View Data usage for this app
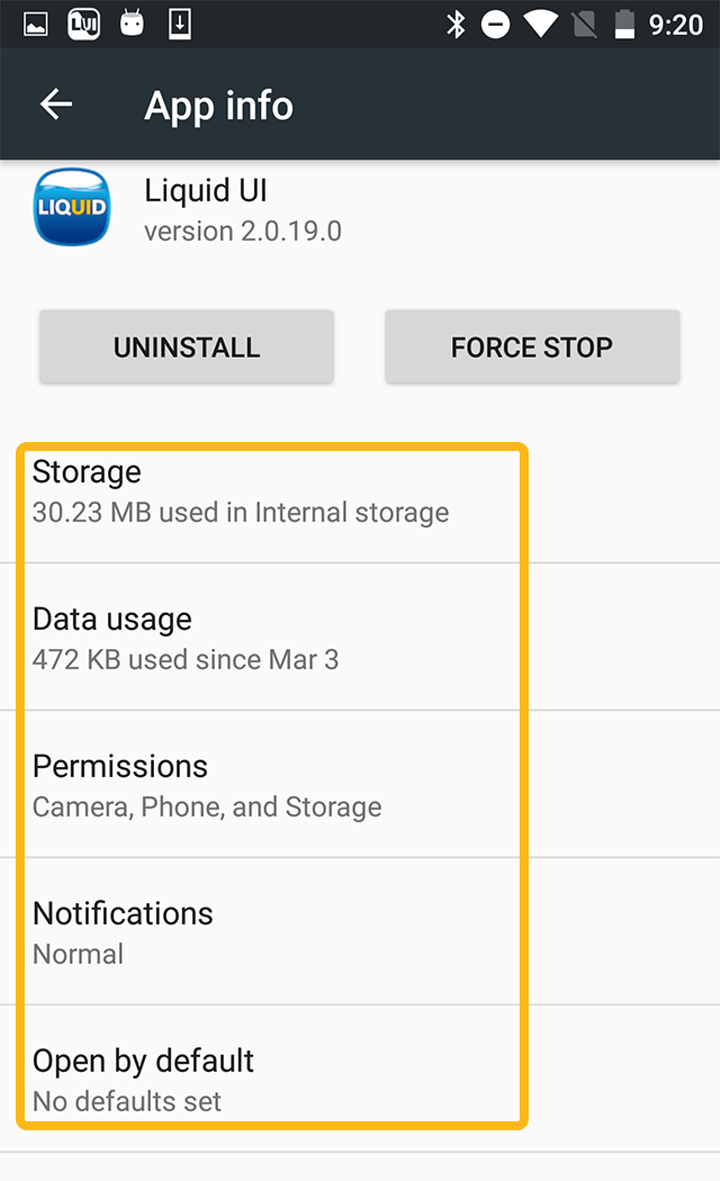Screen dimensions: 720x1181 point(270,638)
